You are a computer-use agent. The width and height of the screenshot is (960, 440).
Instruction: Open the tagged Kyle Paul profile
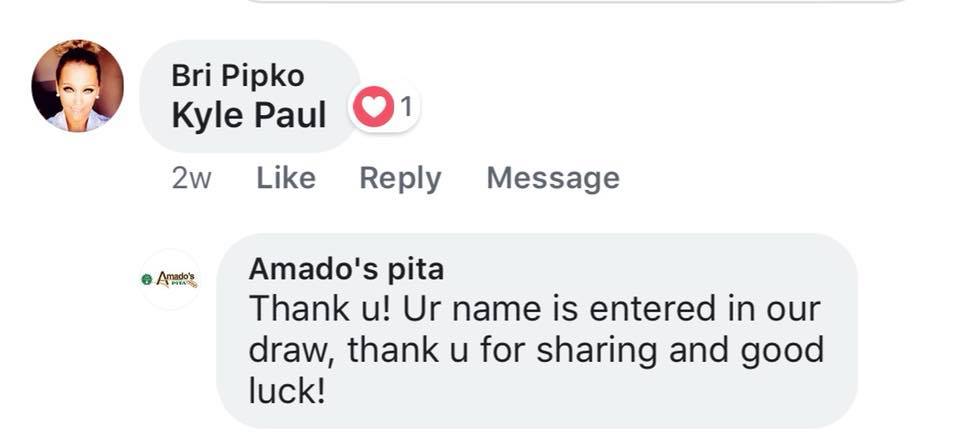[249, 115]
